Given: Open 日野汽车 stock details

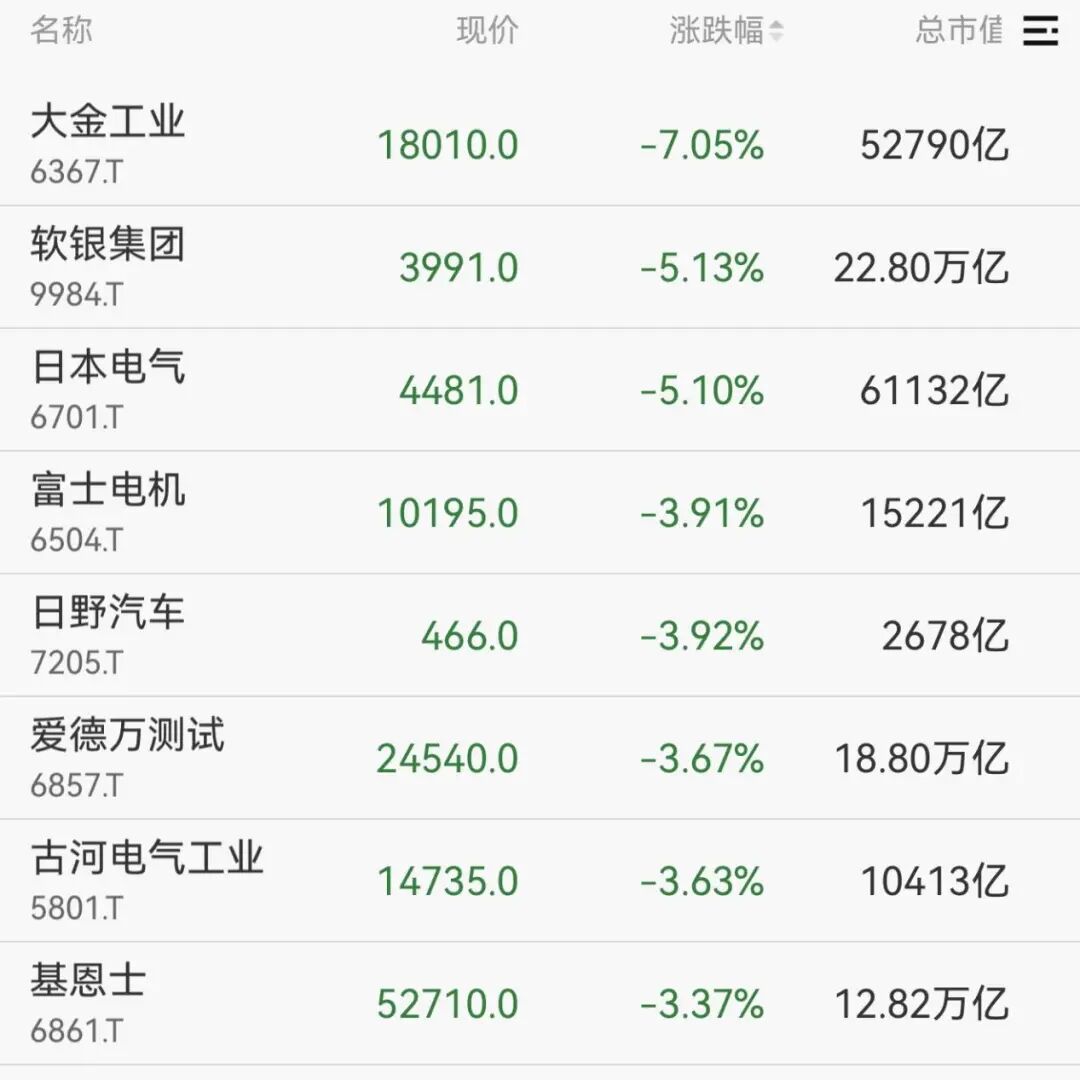Looking at the screenshot, I should [108, 614].
